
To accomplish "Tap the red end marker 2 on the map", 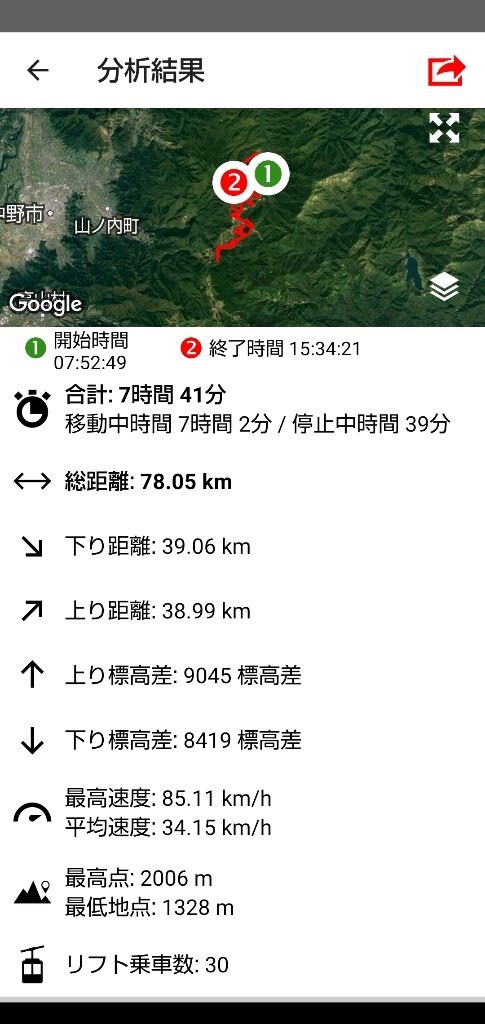I will (x=233, y=182).
